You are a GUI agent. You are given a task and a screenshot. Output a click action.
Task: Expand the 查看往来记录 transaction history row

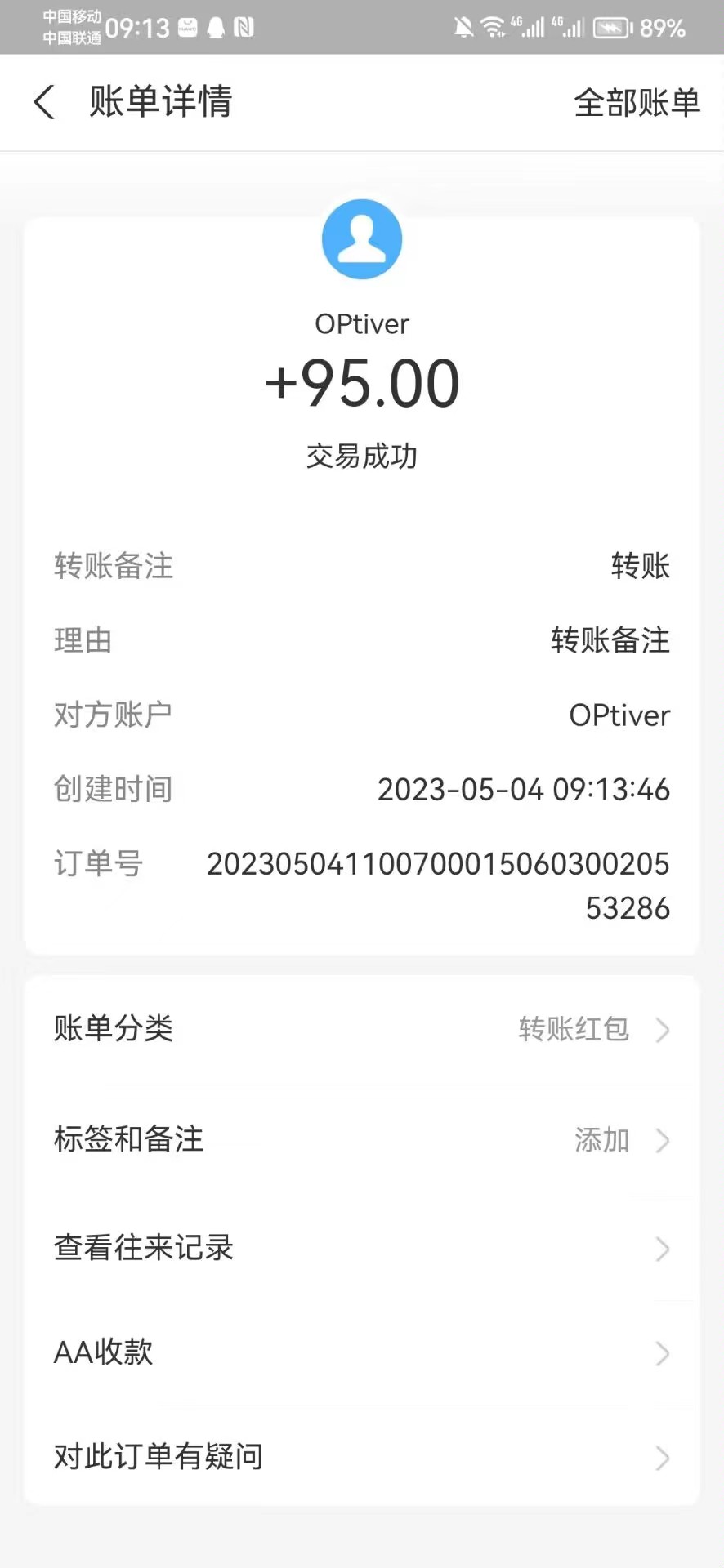click(x=362, y=1249)
